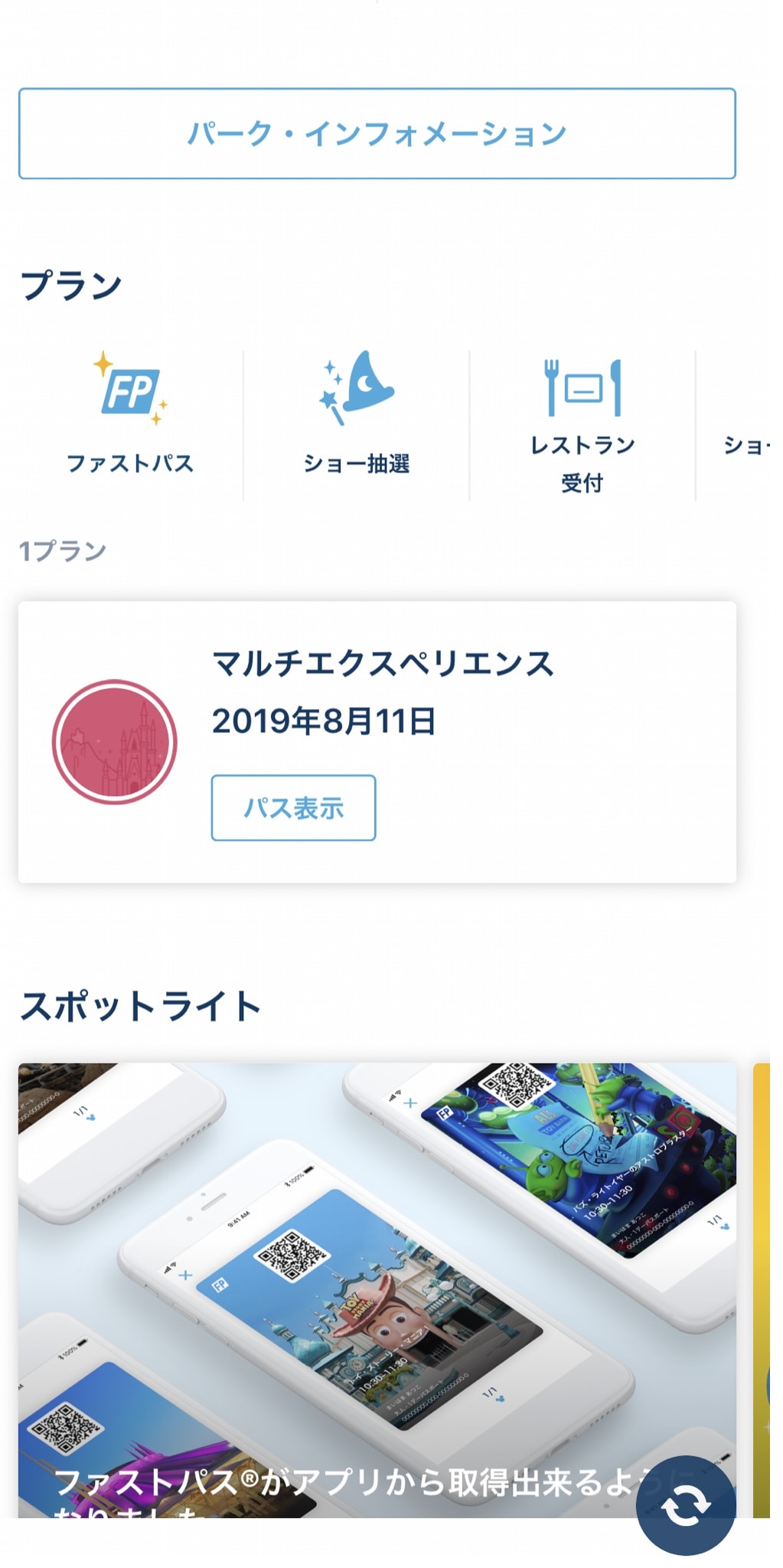The height and width of the screenshot is (1568, 783).
Task: Tap the パス表示 button
Action: click(293, 808)
